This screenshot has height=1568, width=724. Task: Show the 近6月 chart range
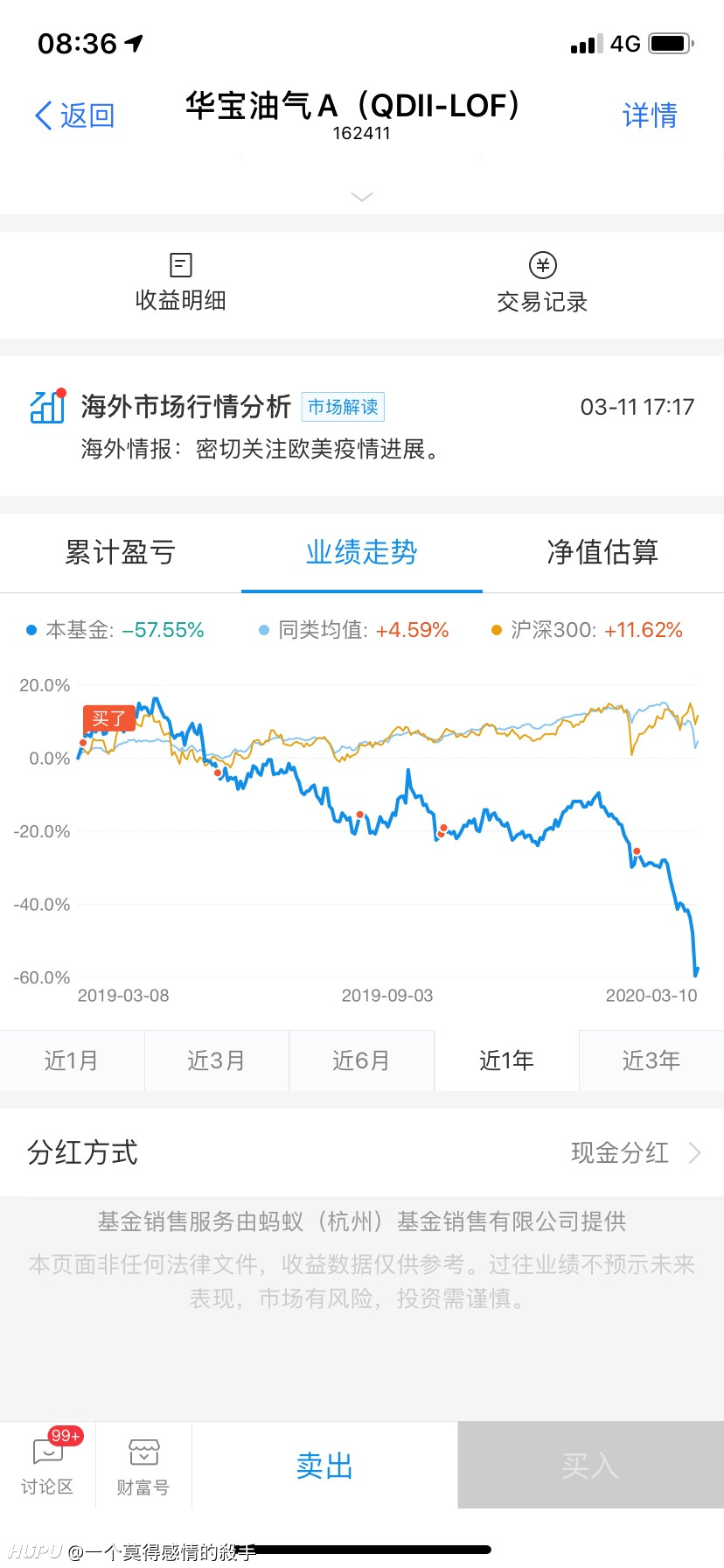click(361, 1060)
